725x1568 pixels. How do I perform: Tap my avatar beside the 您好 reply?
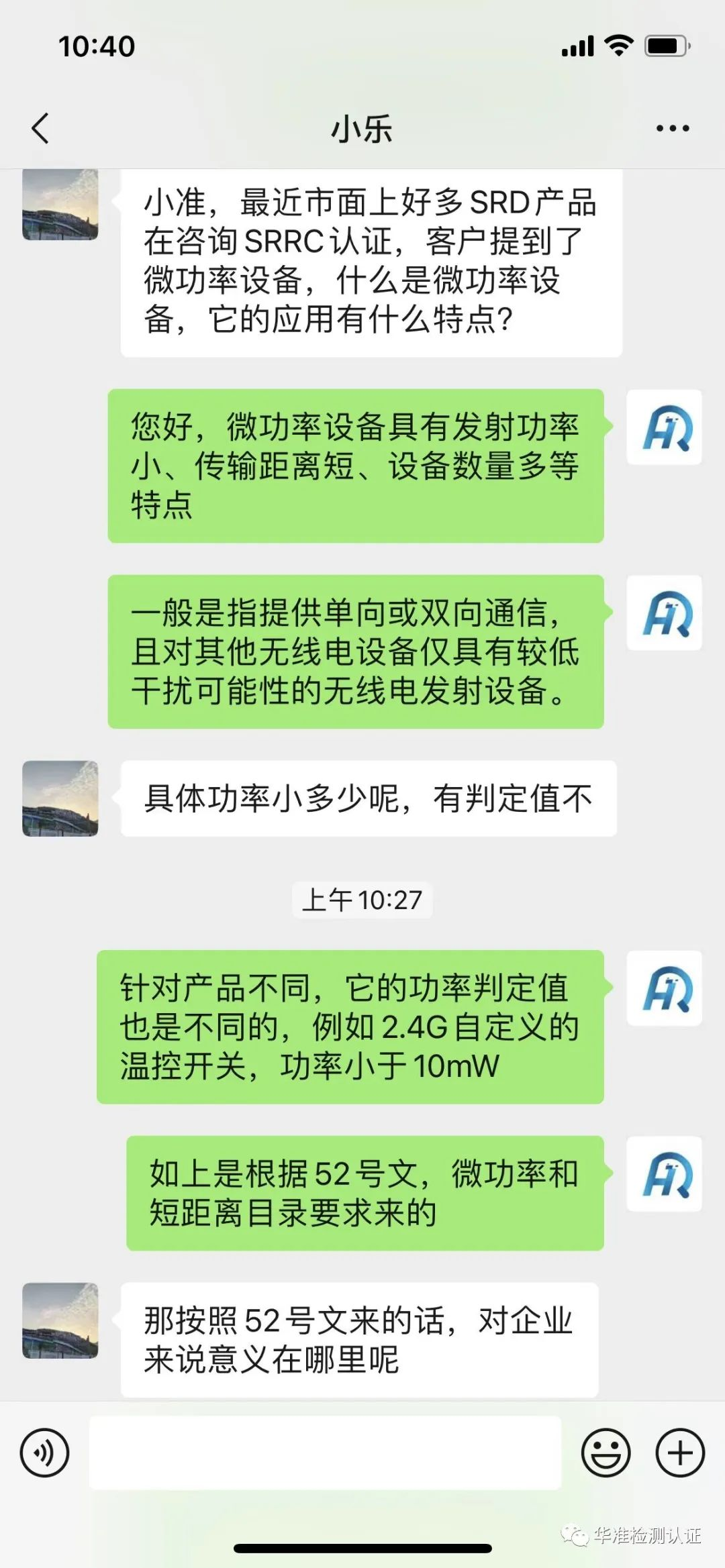pyautogui.click(x=664, y=427)
